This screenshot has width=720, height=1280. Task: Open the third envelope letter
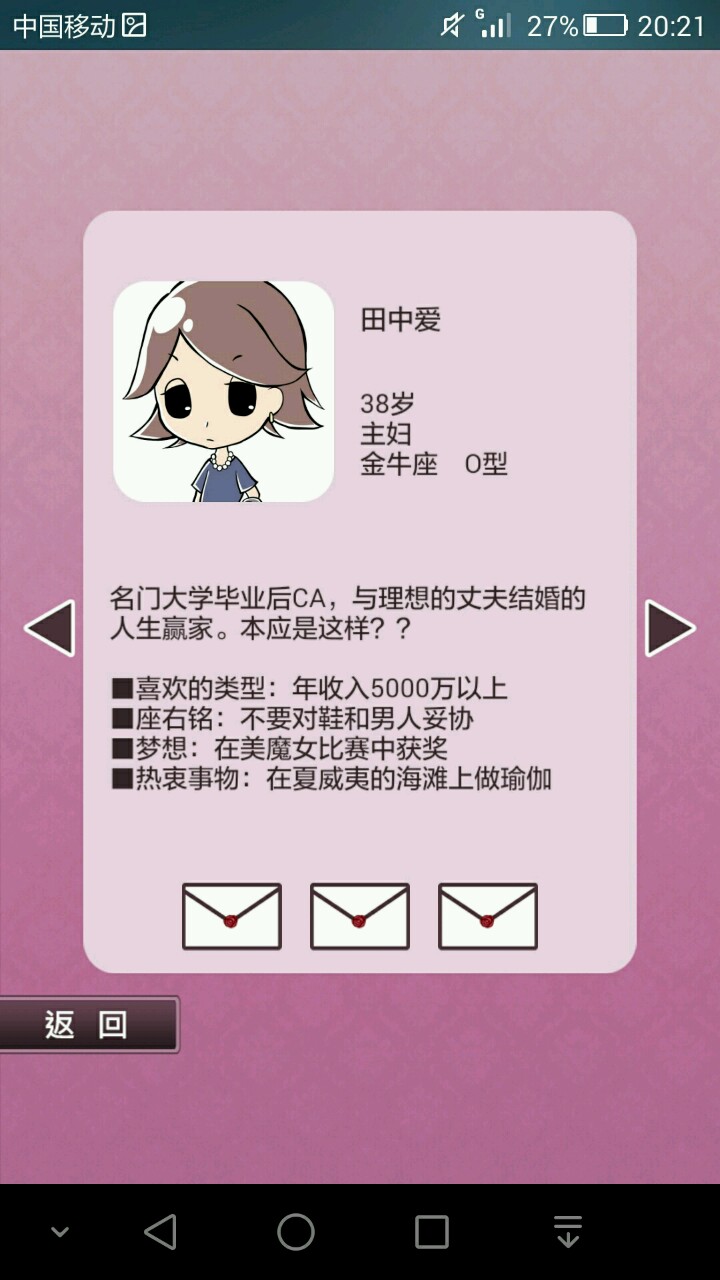(x=488, y=916)
